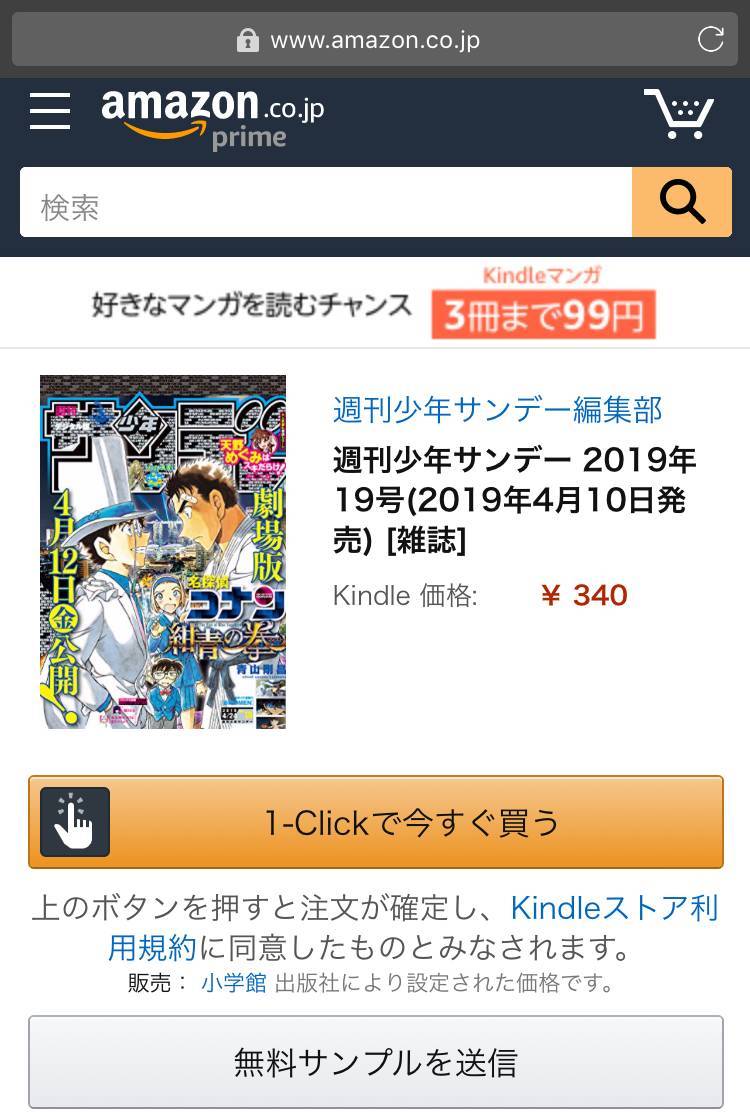Viewport: 750px width, 1117px height.
Task: Go to the Amazon.co.jp home logo
Action: click(212, 117)
